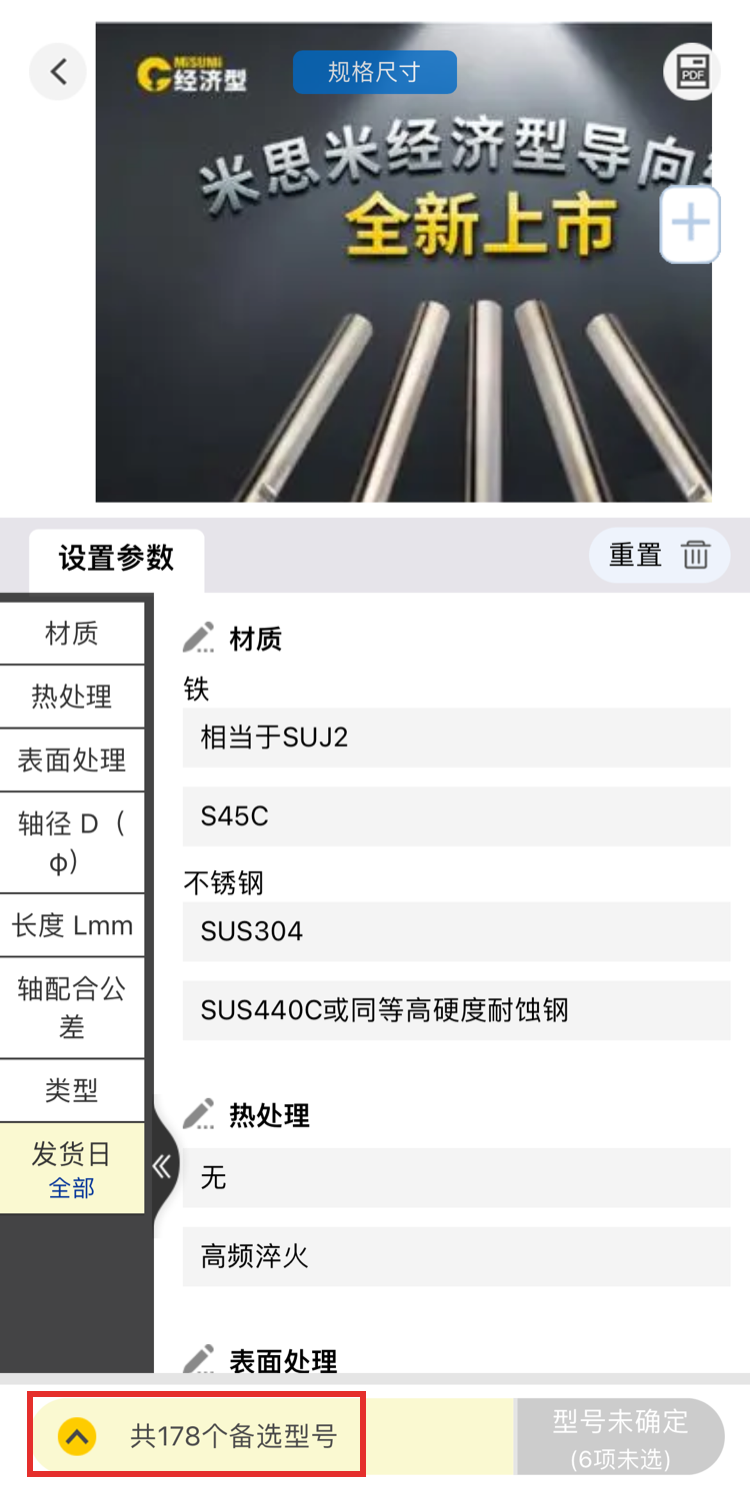Jump to 热处理 section in sidebar
750x1485 pixels.
click(72, 696)
